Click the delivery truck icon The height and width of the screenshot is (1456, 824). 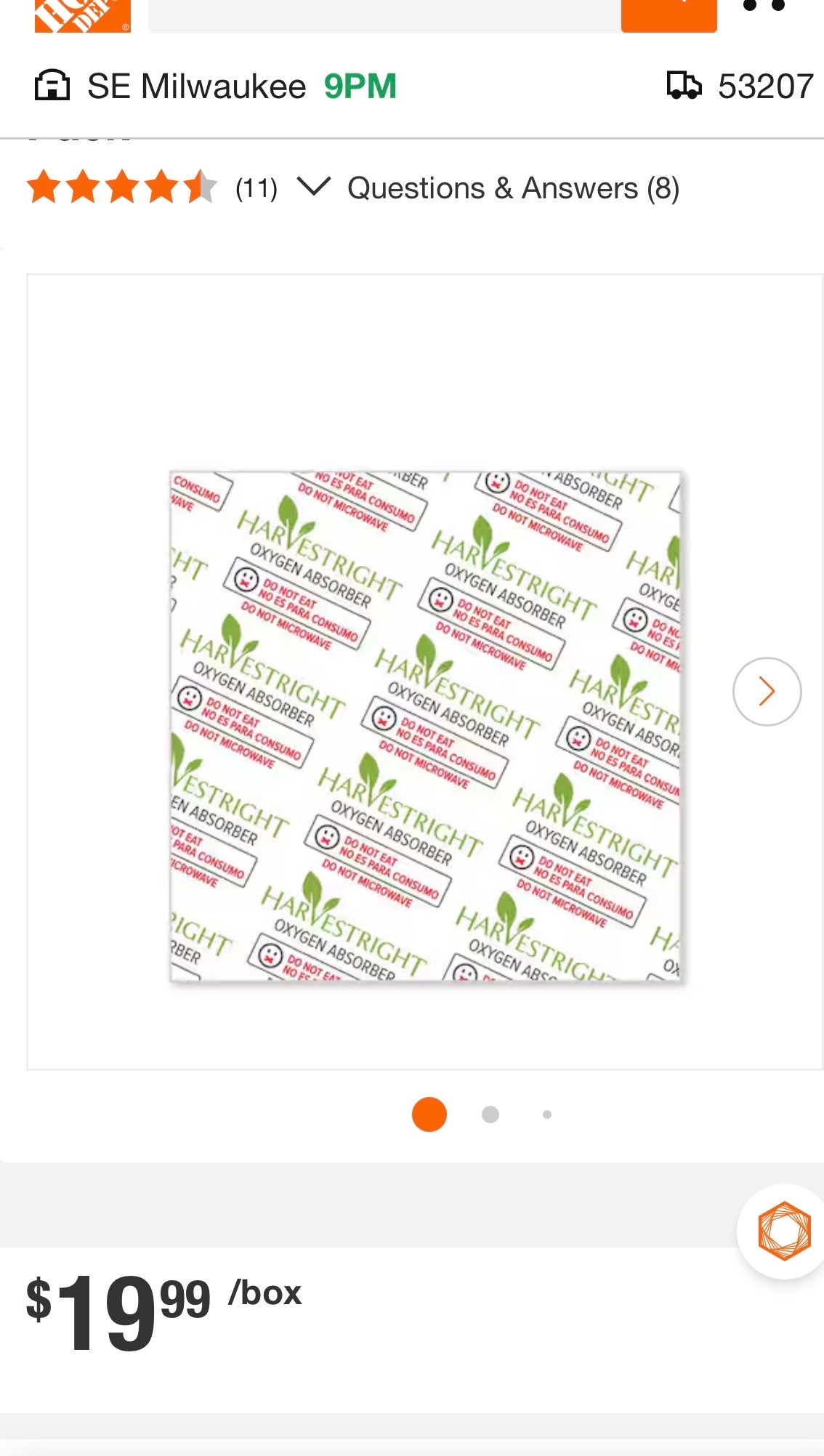pyautogui.click(x=684, y=85)
